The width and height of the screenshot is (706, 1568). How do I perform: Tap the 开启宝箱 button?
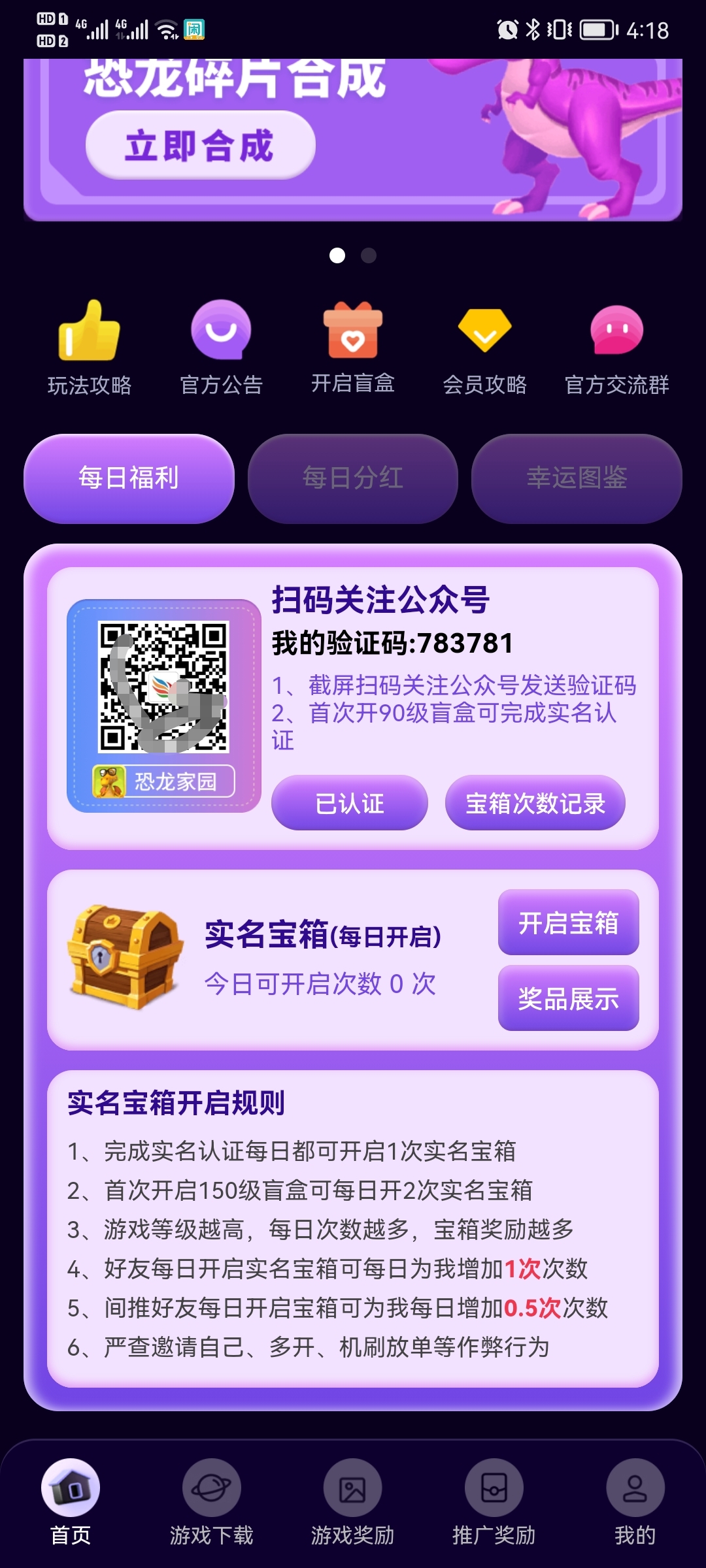point(568,923)
